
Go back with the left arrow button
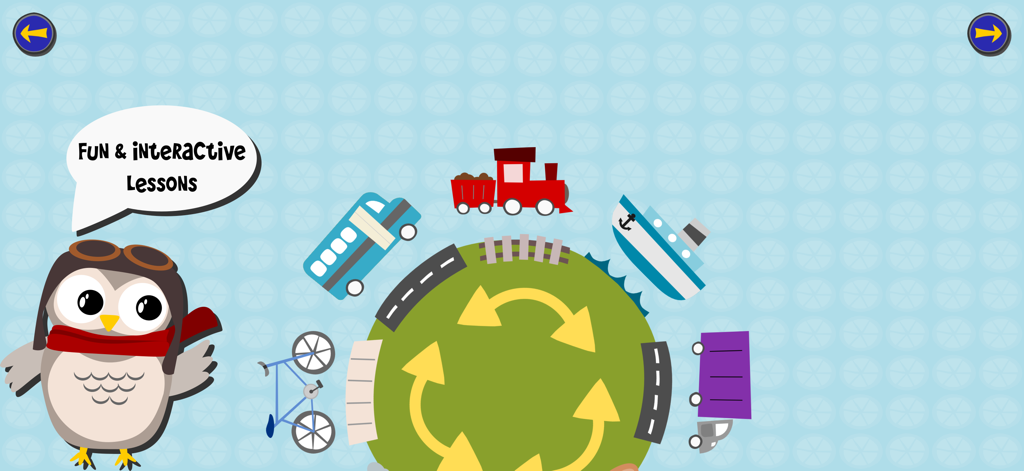click(34, 34)
